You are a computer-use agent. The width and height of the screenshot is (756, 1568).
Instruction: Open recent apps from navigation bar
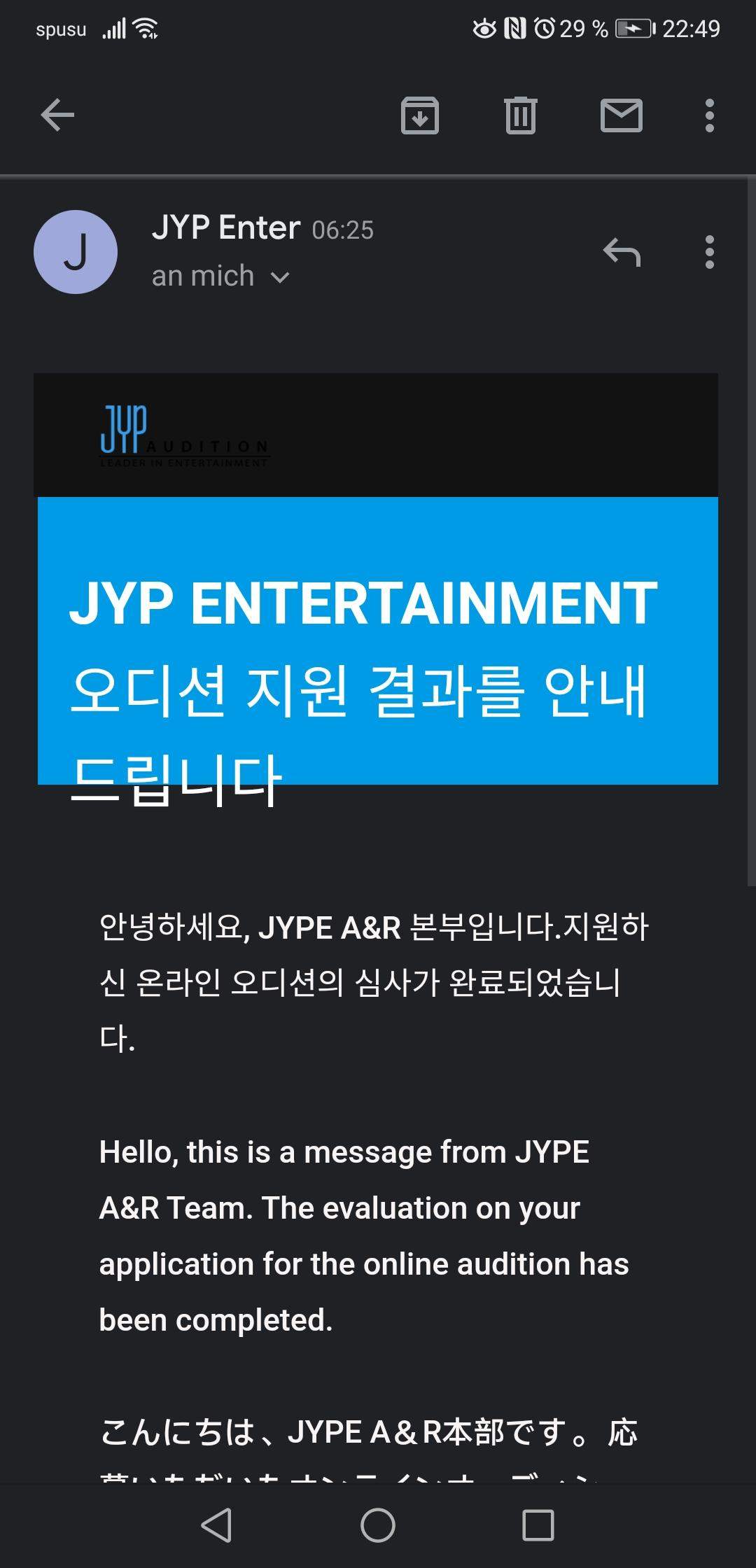point(538,1525)
